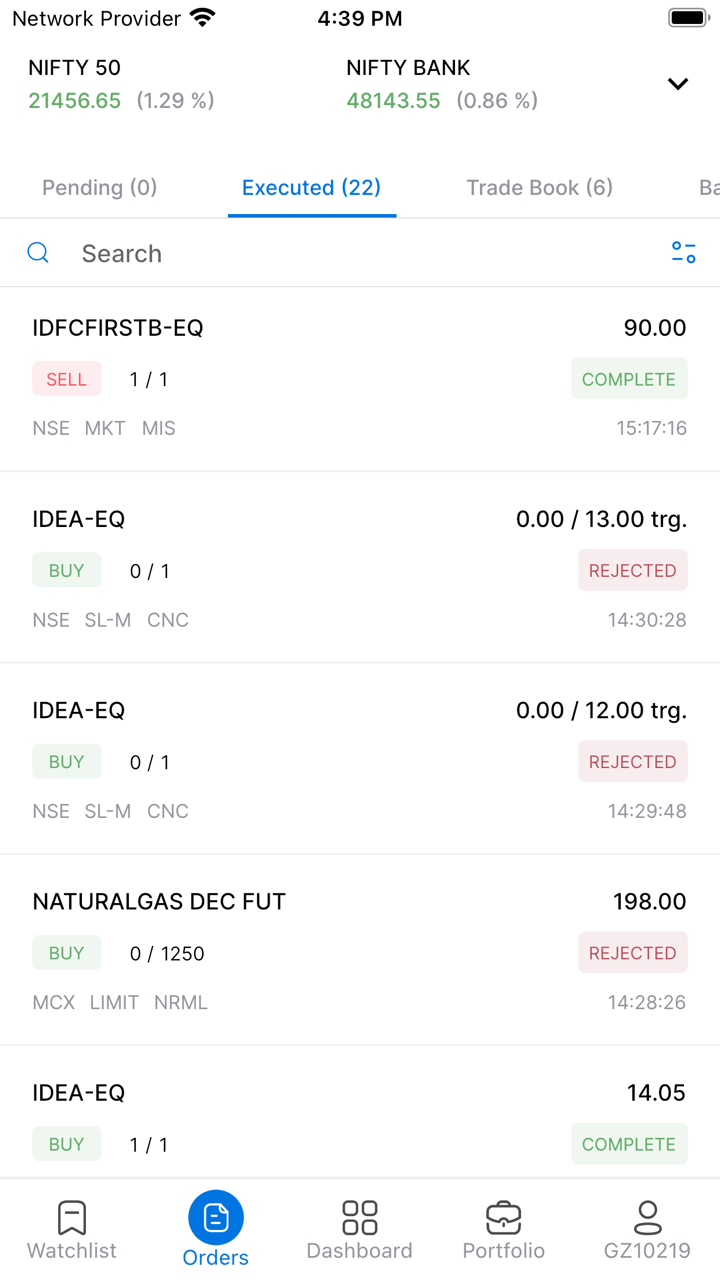
Task: Open the order filter settings icon
Action: 684,253
